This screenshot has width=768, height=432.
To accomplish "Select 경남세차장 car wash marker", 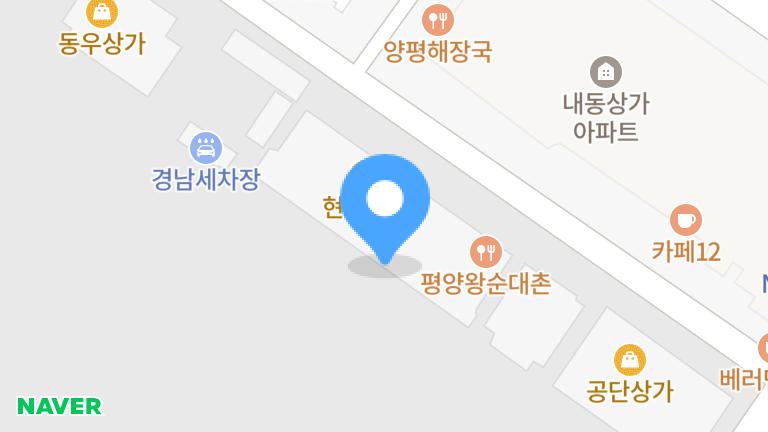I will click(206, 148).
